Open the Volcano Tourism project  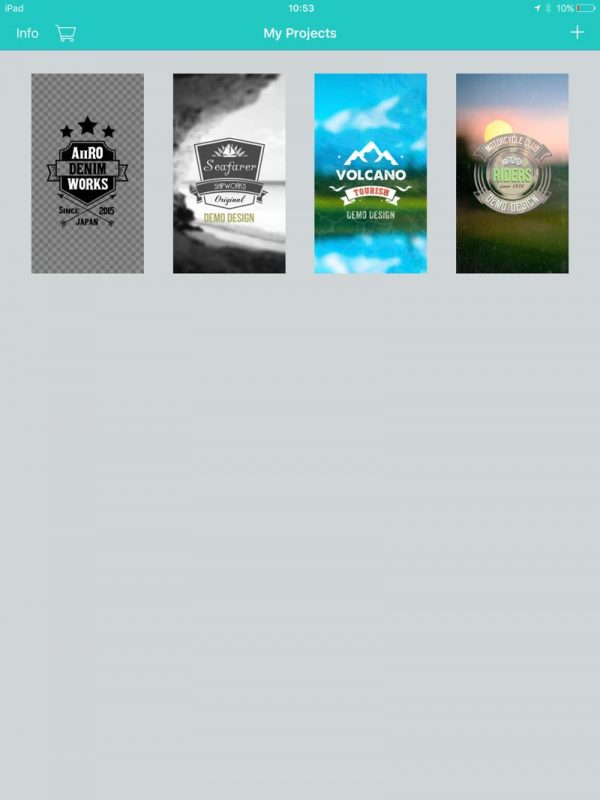pos(370,173)
